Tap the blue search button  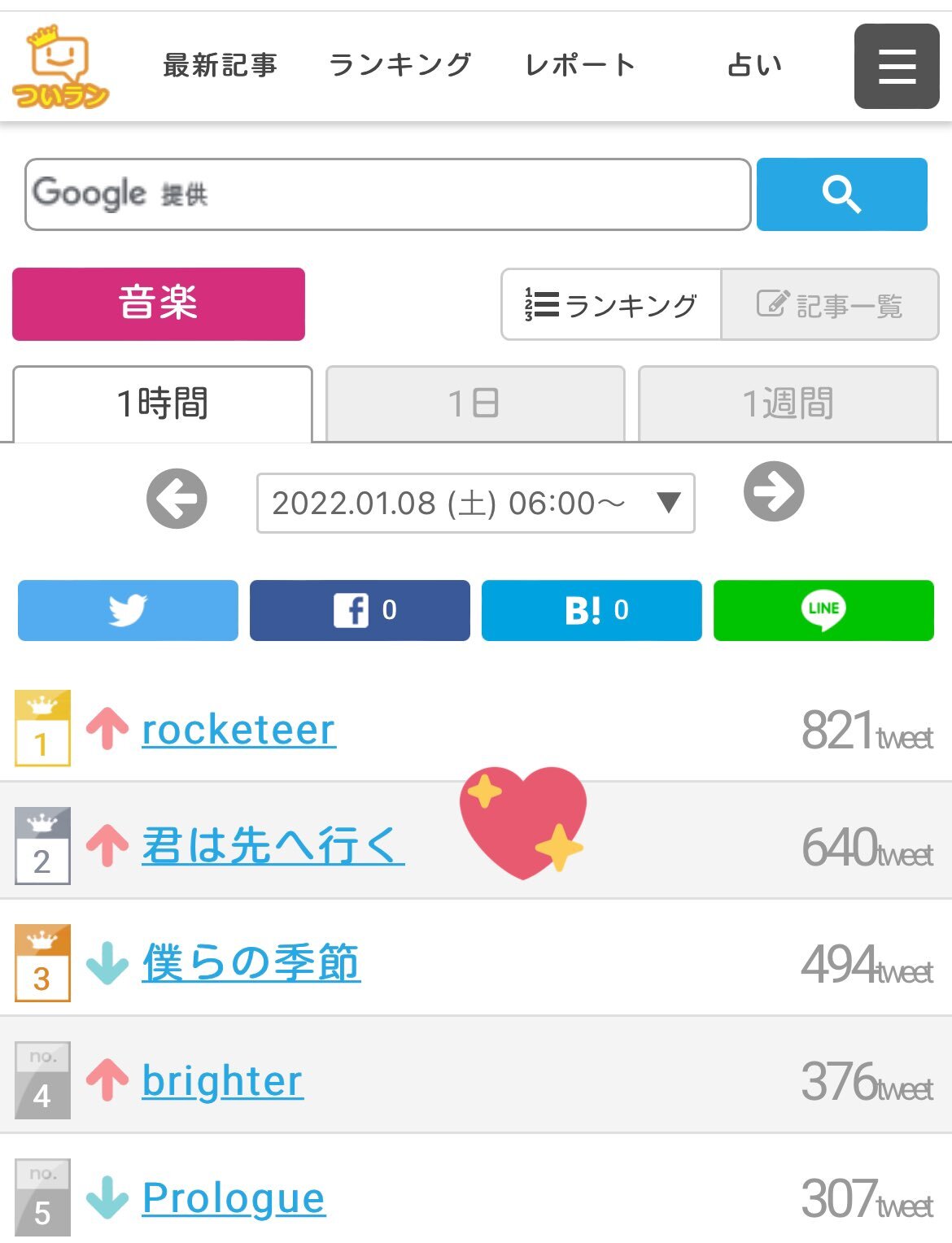841,194
